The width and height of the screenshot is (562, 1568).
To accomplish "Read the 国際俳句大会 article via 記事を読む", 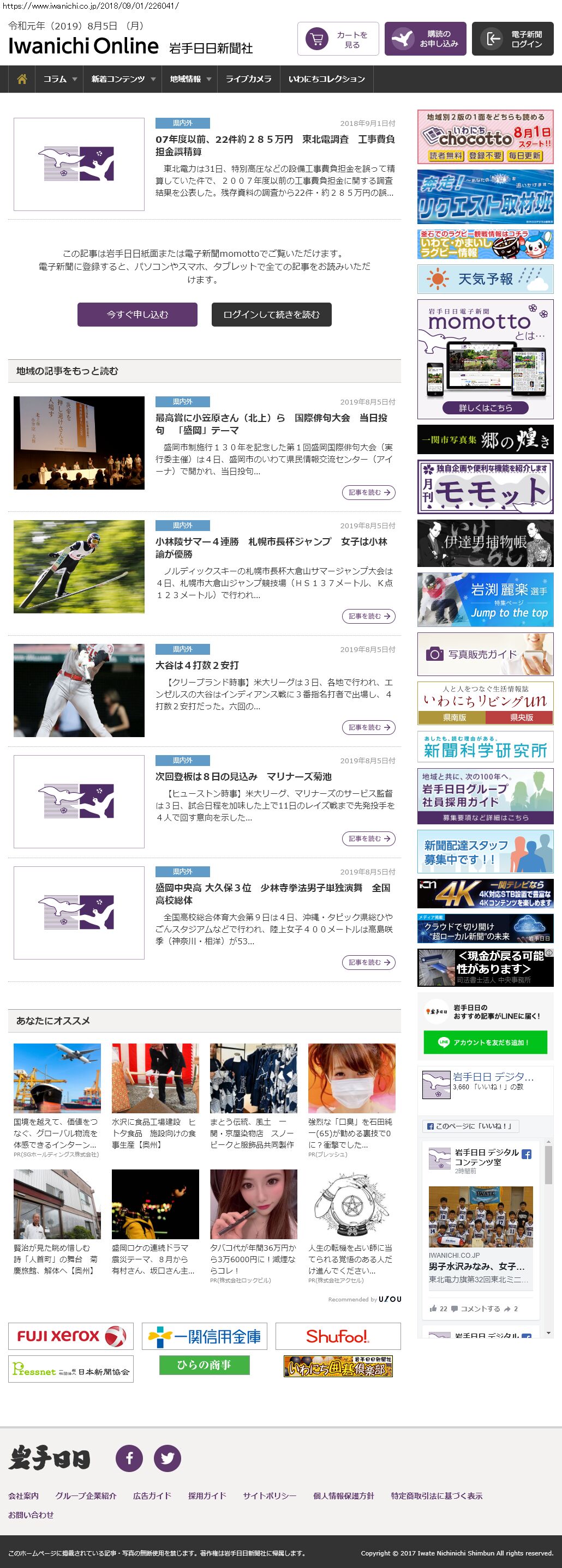I will (x=368, y=492).
